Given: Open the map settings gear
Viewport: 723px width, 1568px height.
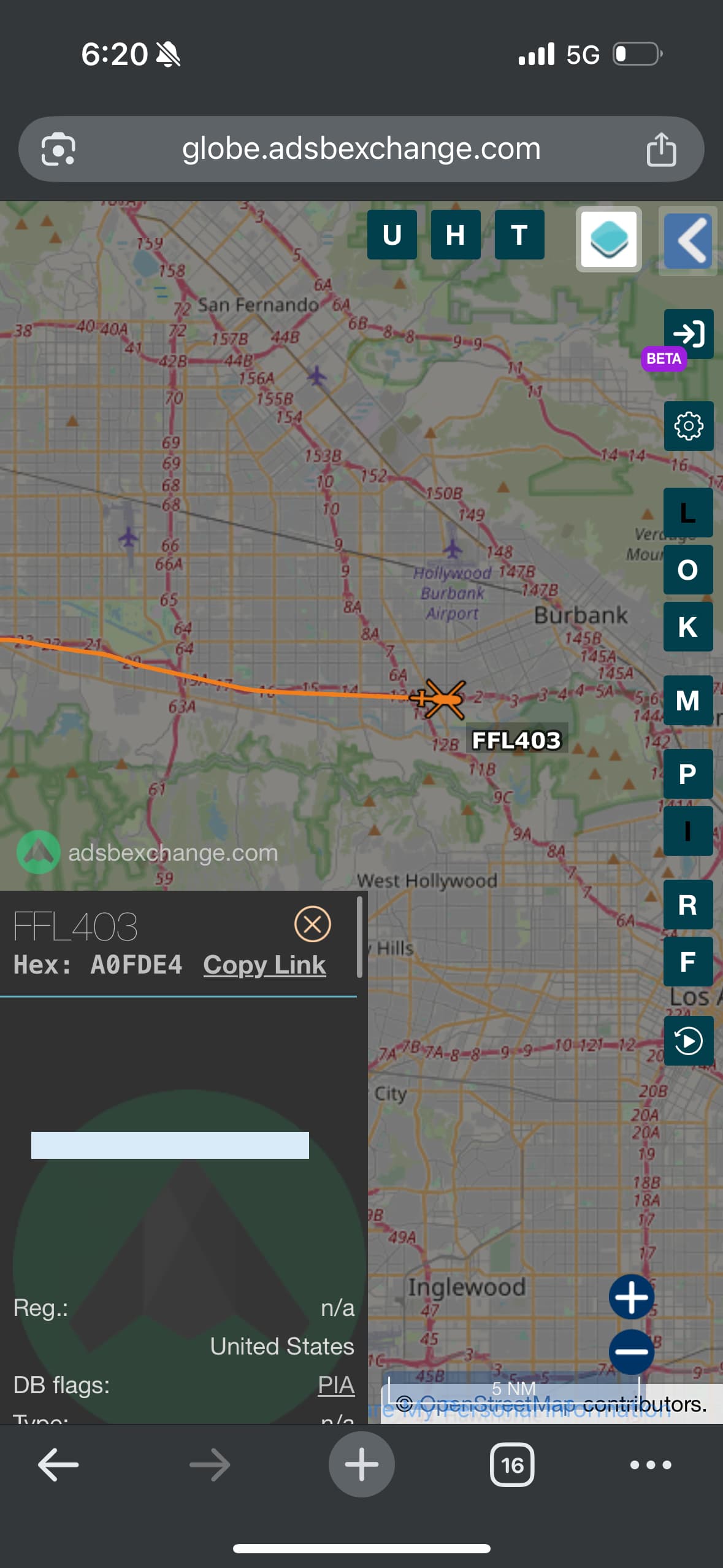Looking at the screenshot, I should [x=688, y=426].
